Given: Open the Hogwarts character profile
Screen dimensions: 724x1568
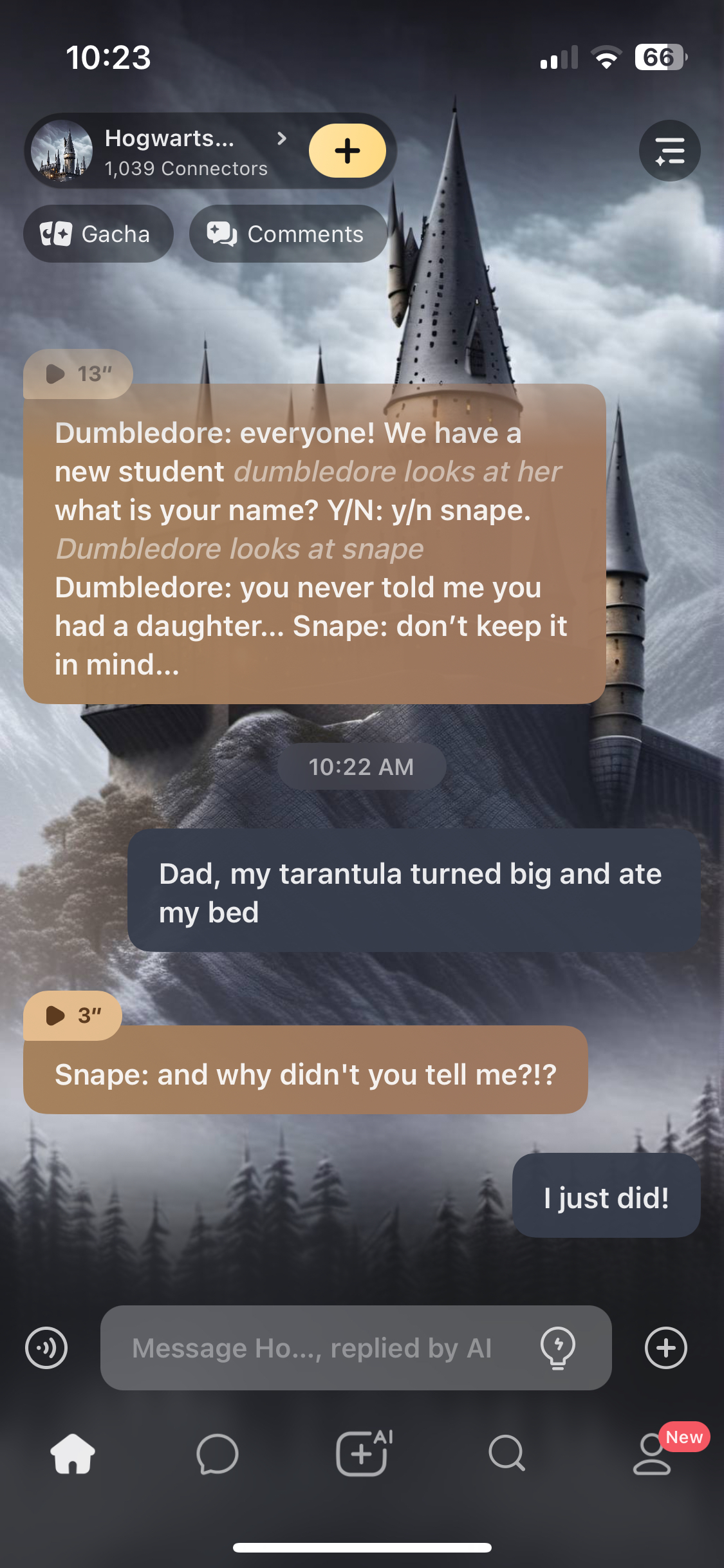Looking at the screenshot, I should 167,151.
